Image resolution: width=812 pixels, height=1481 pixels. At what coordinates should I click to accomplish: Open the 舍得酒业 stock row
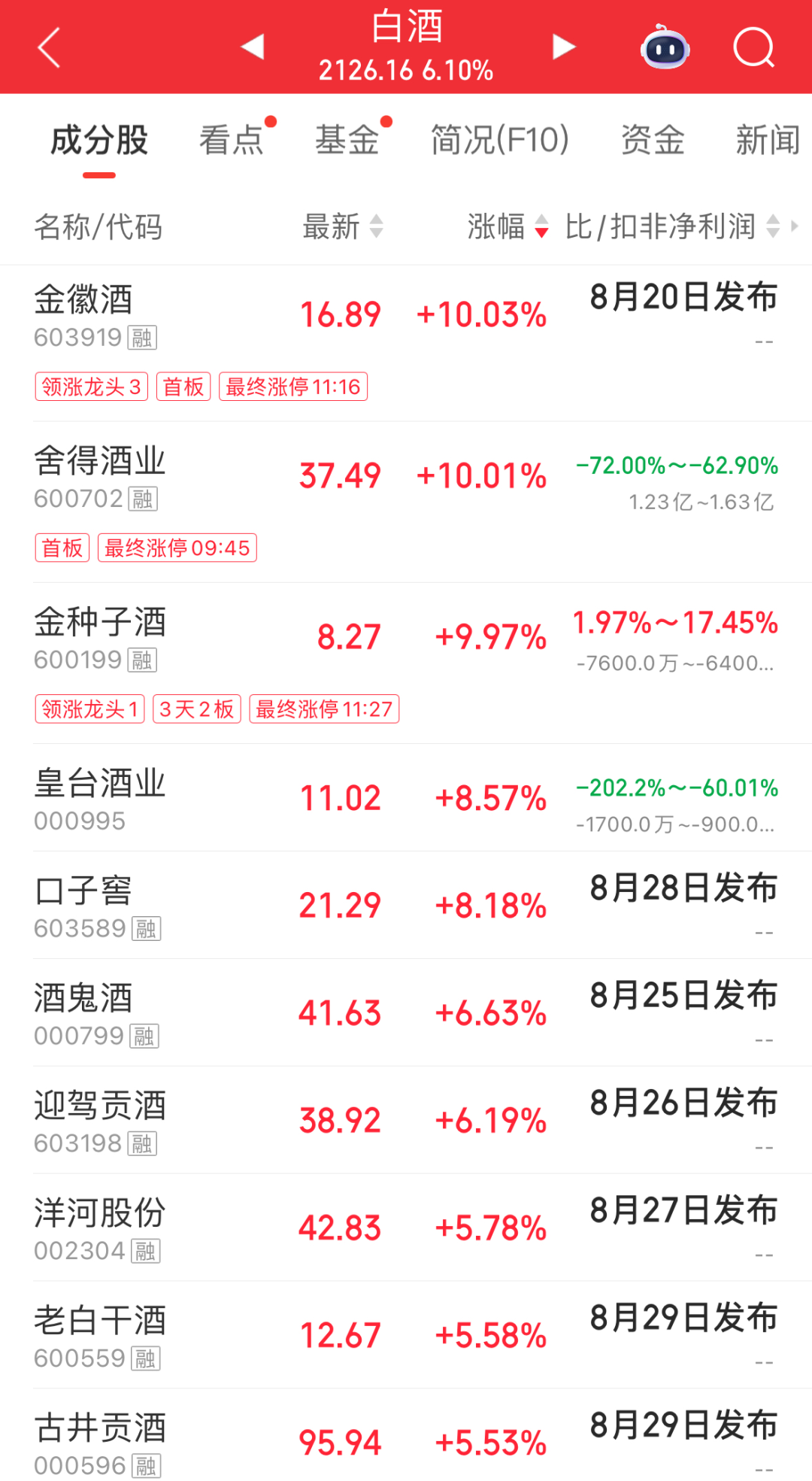point(406,502)
